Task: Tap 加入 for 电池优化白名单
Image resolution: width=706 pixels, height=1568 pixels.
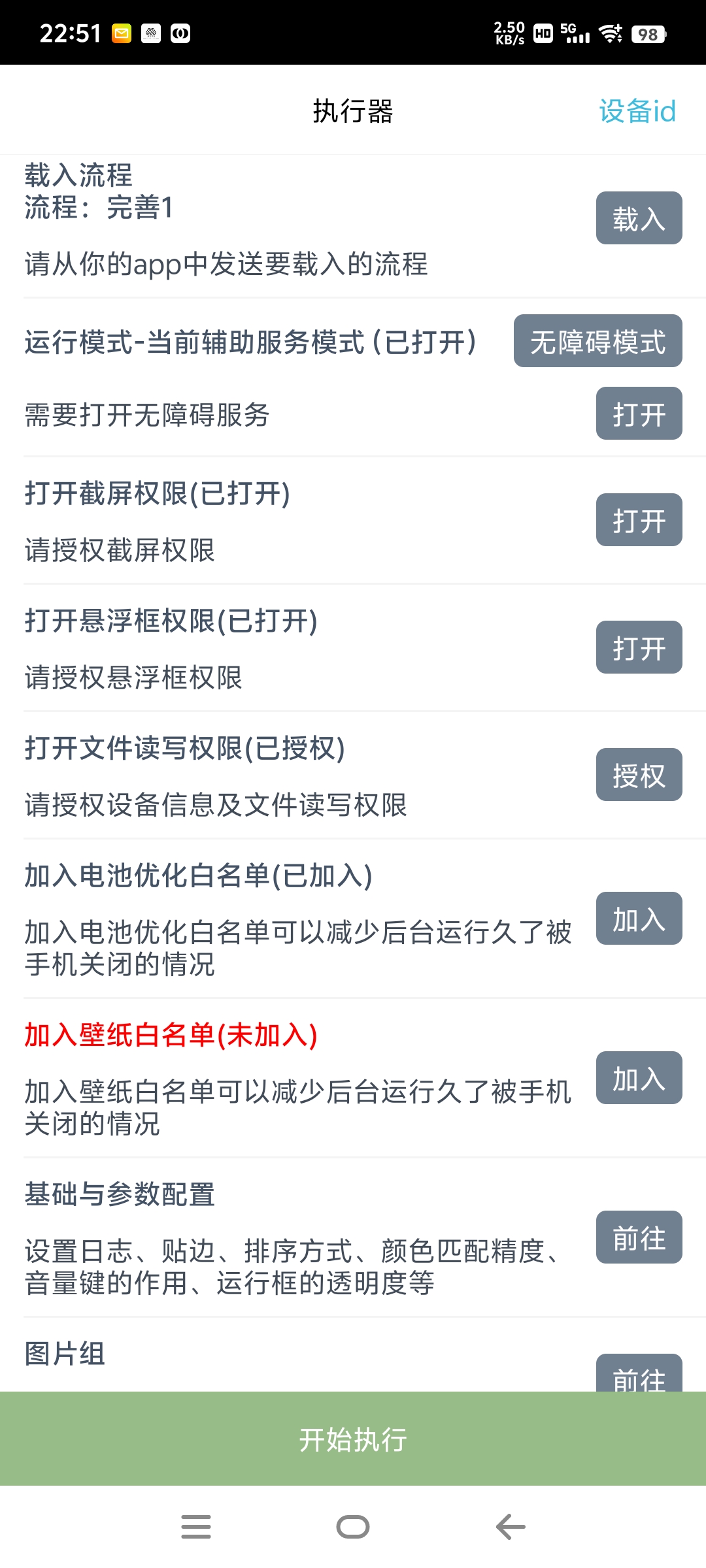Action: coord(639,919)
